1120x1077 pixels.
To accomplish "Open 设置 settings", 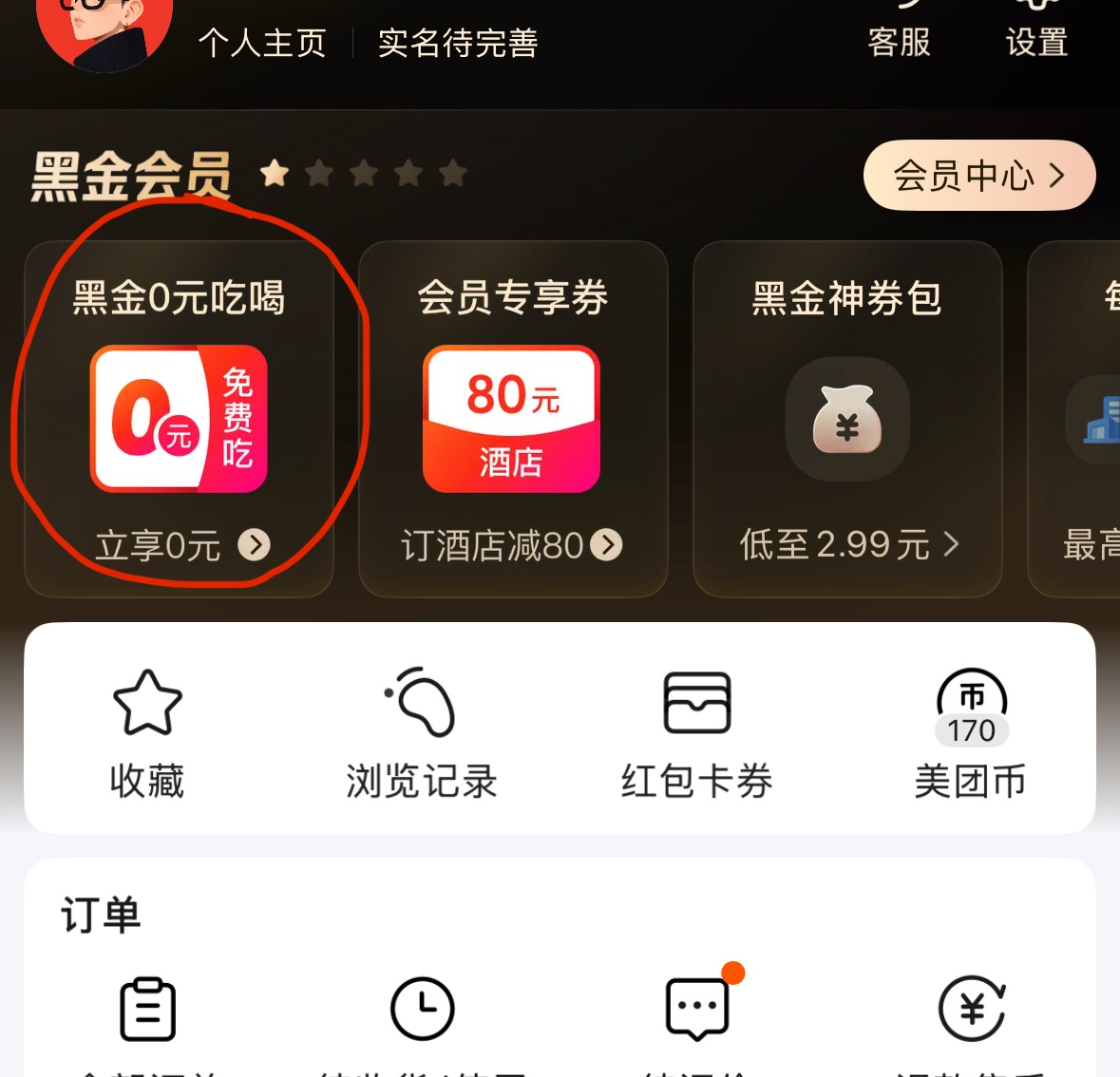I will coord(1036,38).
